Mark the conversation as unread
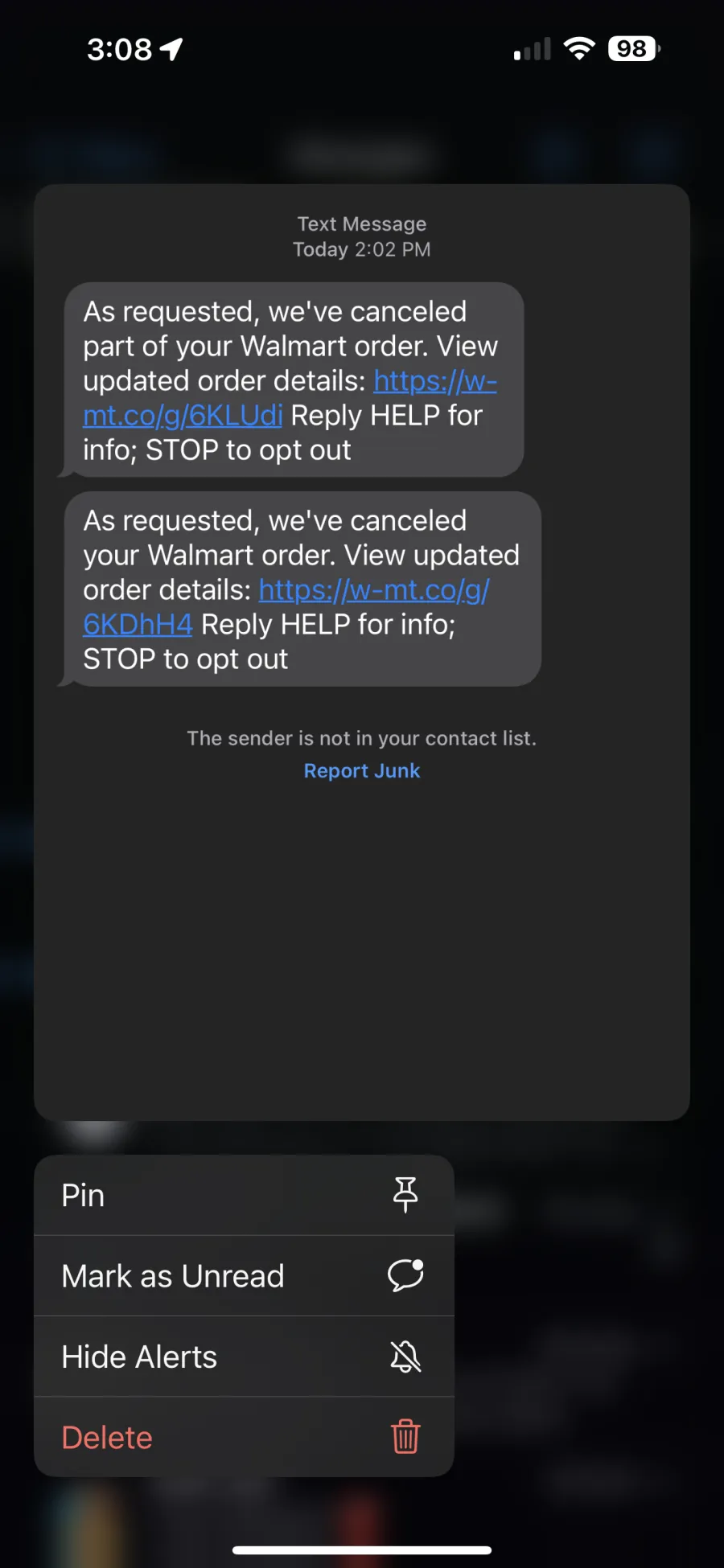 pyautogui.click(x=243, y=1276)
